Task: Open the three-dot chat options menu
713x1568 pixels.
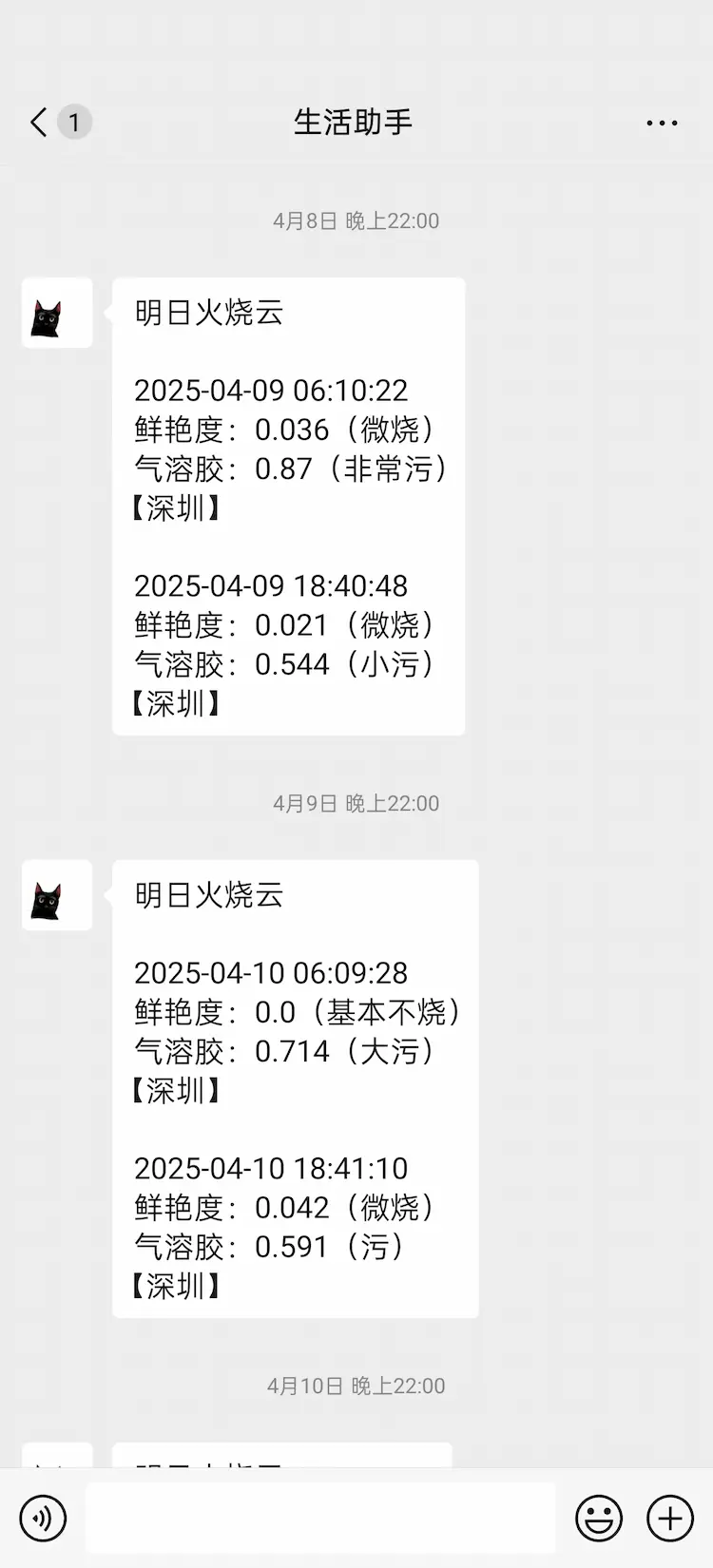Action: [x=662, y=123]
